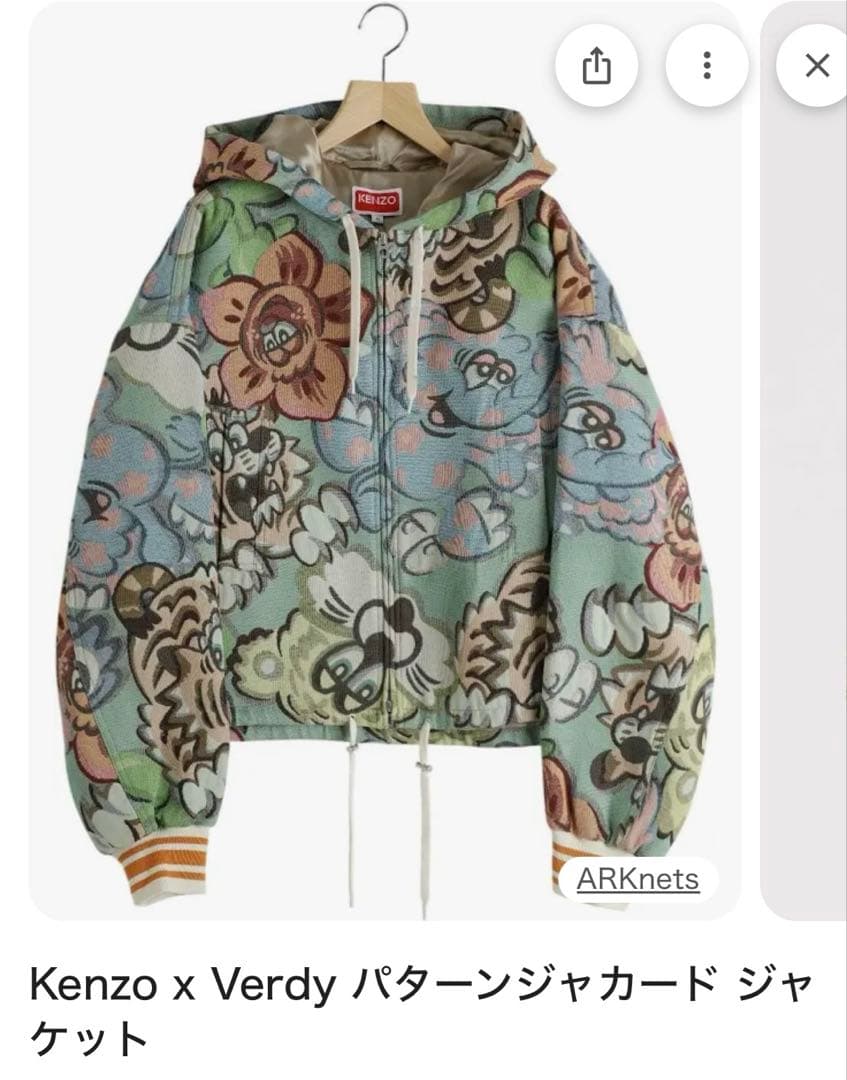This screenshot has height=1080, width=847.
Task: Close the image viewer
Action: [x=816, y=66]
